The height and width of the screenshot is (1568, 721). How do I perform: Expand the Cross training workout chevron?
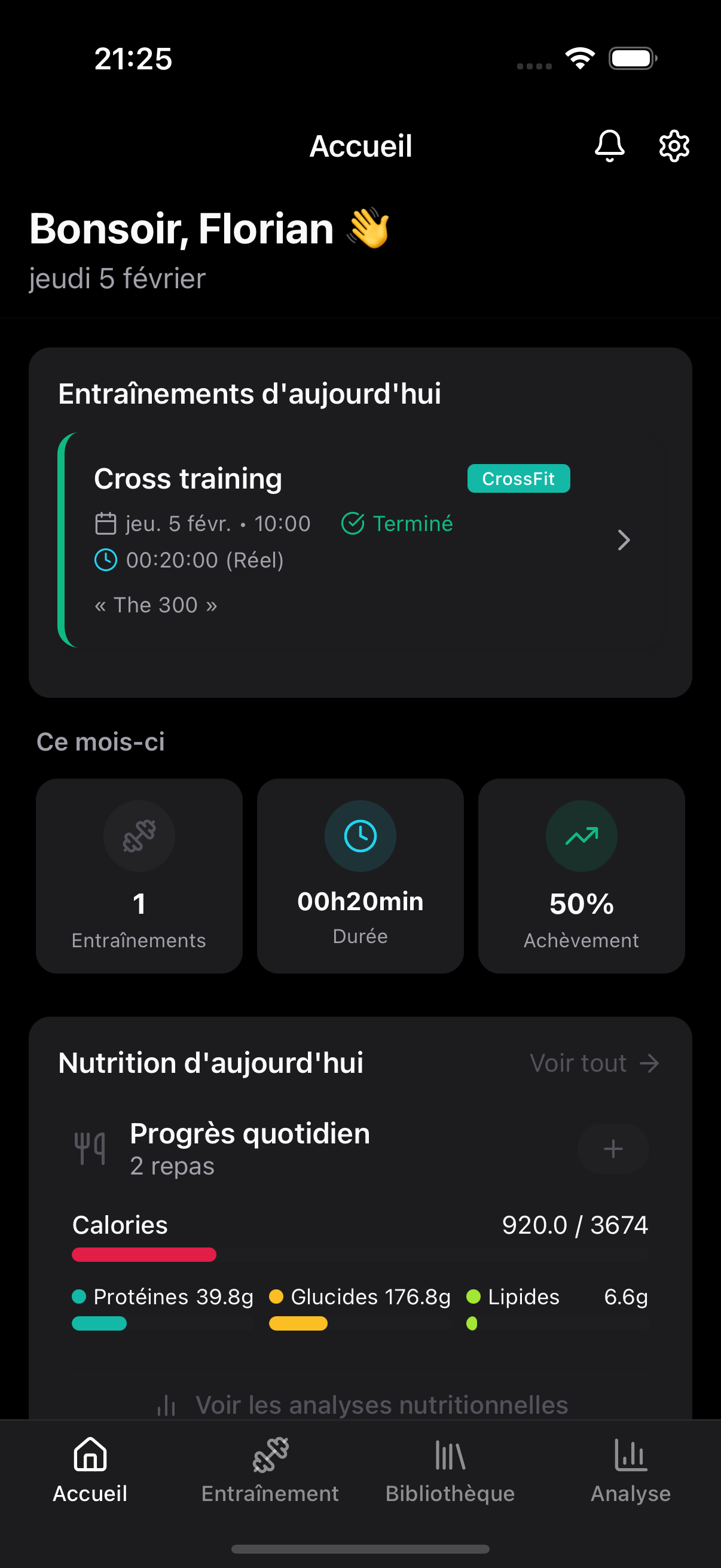[624, 540]
